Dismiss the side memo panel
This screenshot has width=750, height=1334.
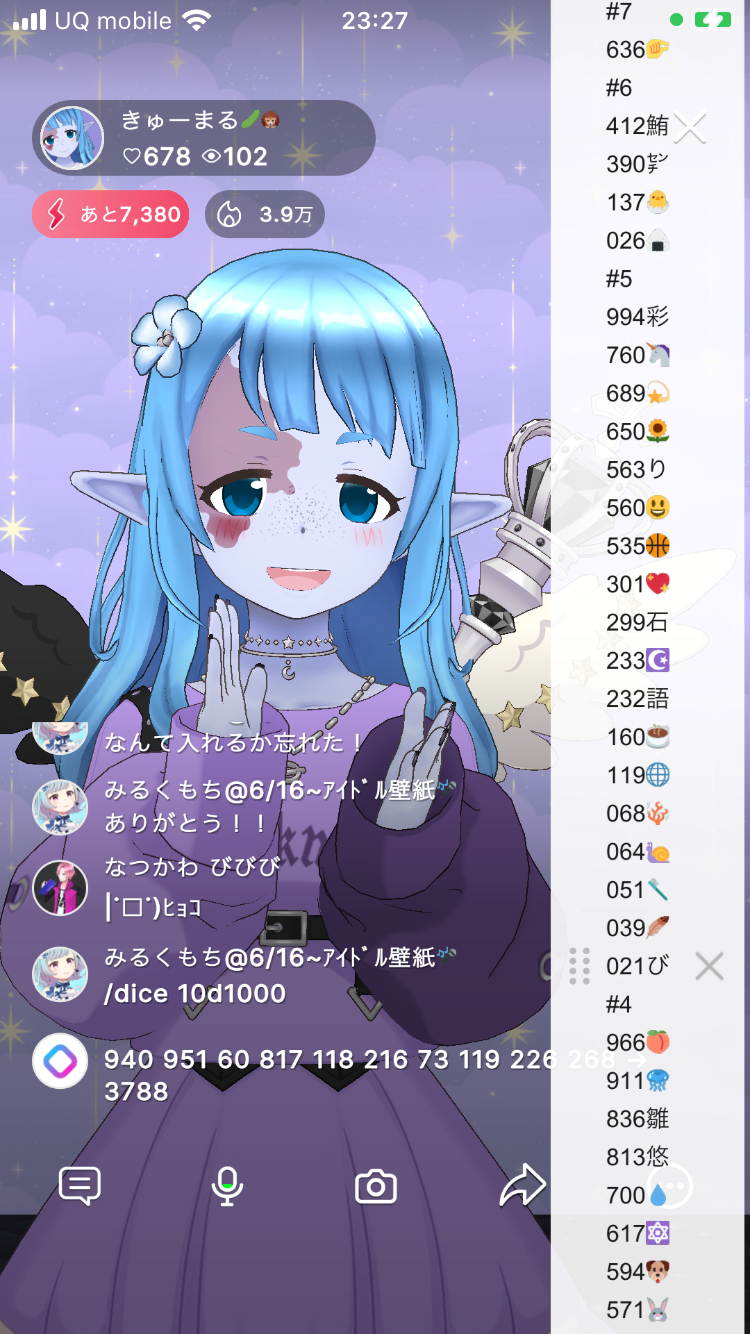(709, 966)
